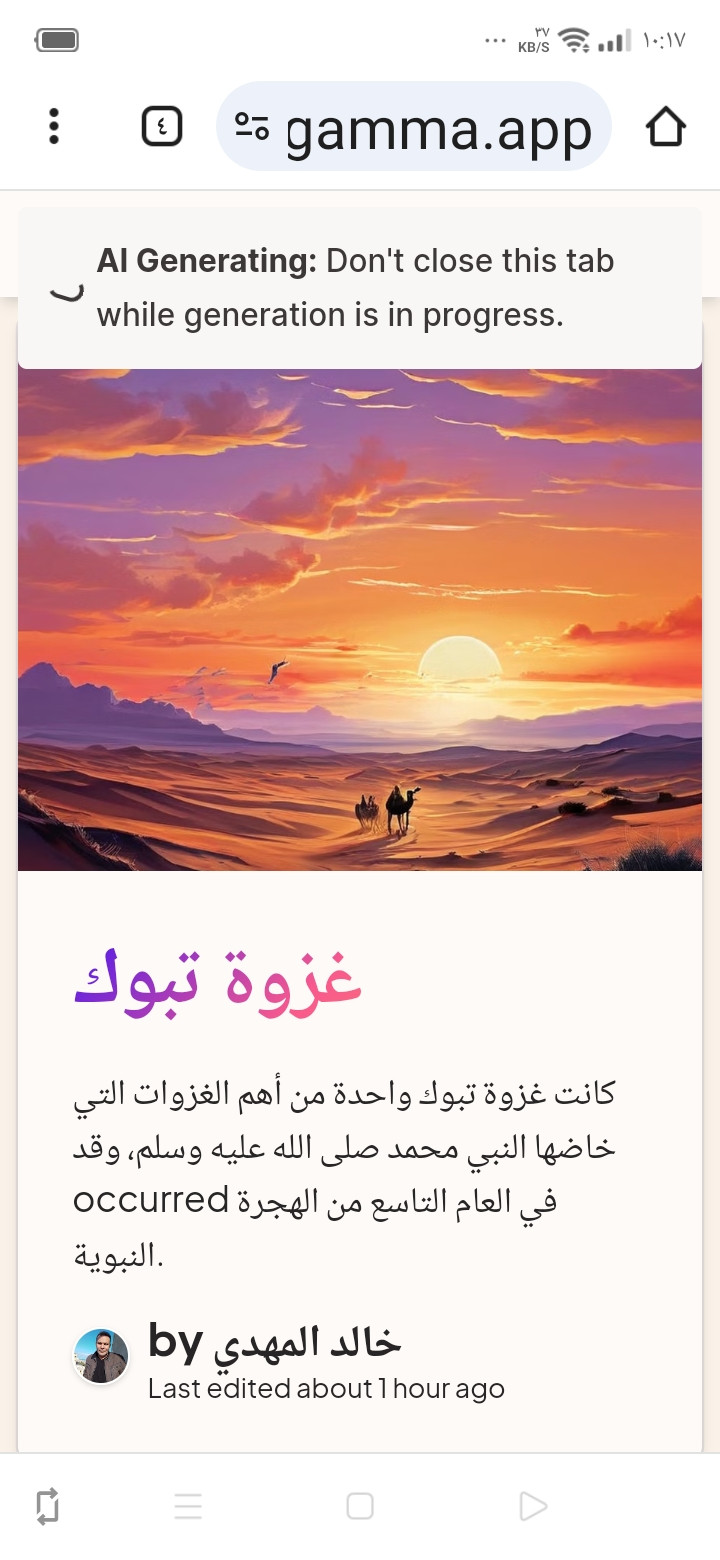Tap the swap arrows icon in bottom bar
The height and width of the screenshot is (1560, 720).
(x=47, y=1506)
